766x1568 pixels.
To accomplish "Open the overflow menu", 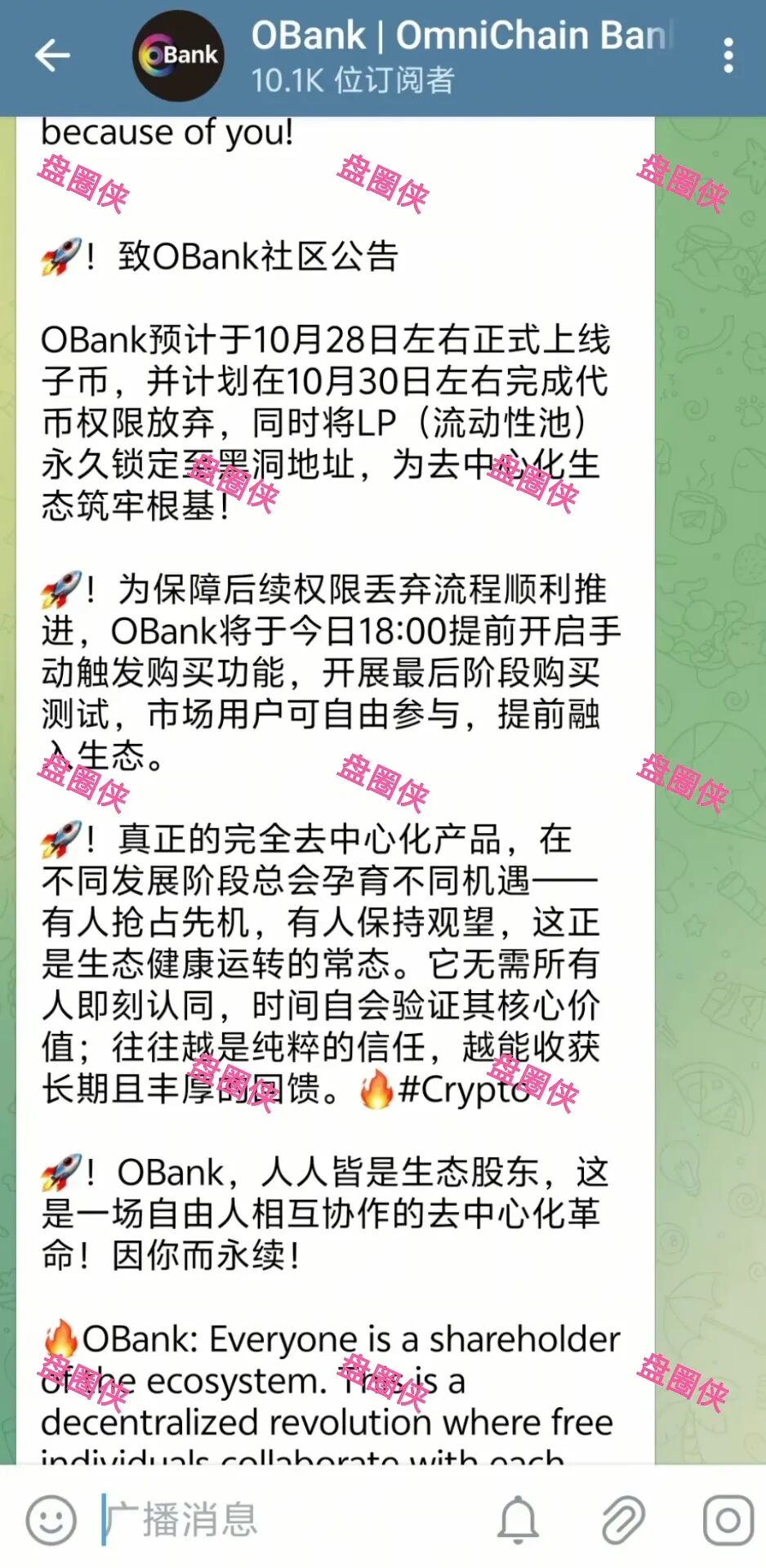I will tap(728, 56).
